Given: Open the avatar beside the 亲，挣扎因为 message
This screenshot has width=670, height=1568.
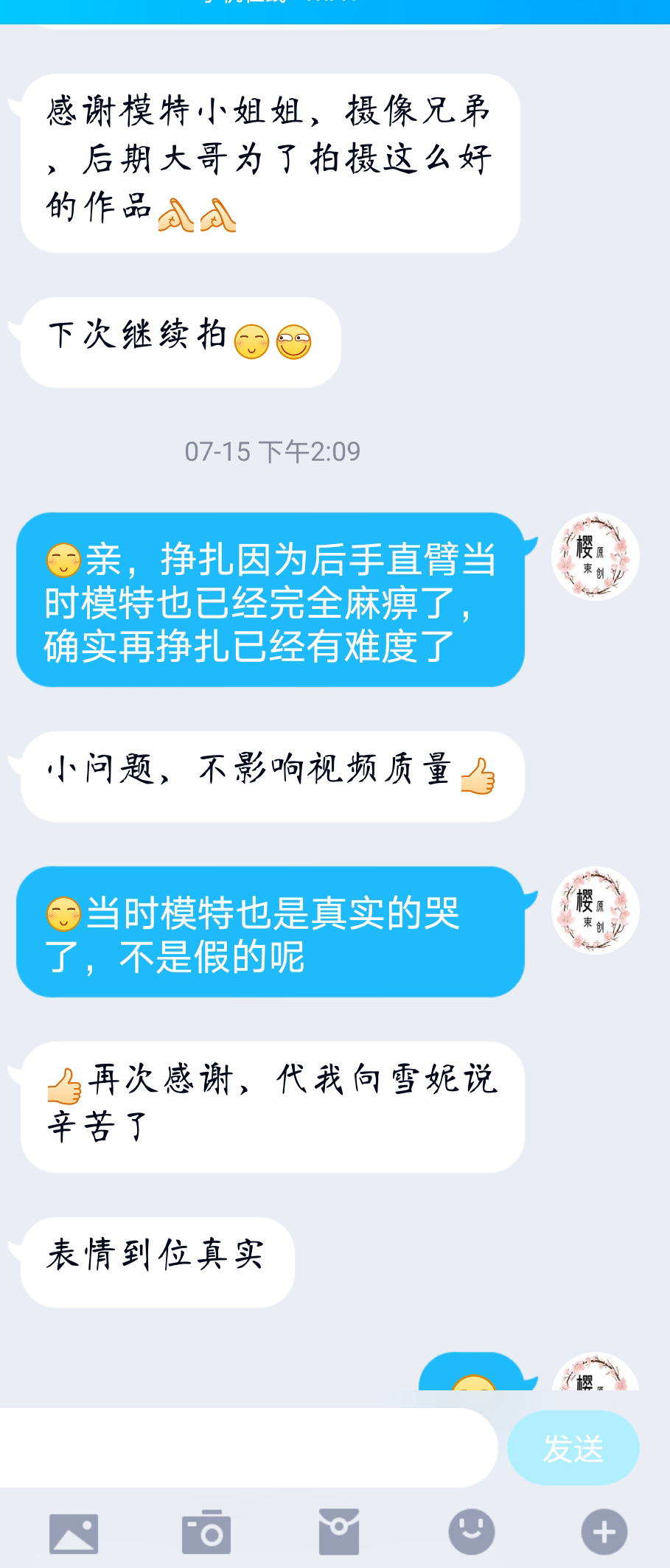Looking at the screenshot, I should (x=595, y=557).
